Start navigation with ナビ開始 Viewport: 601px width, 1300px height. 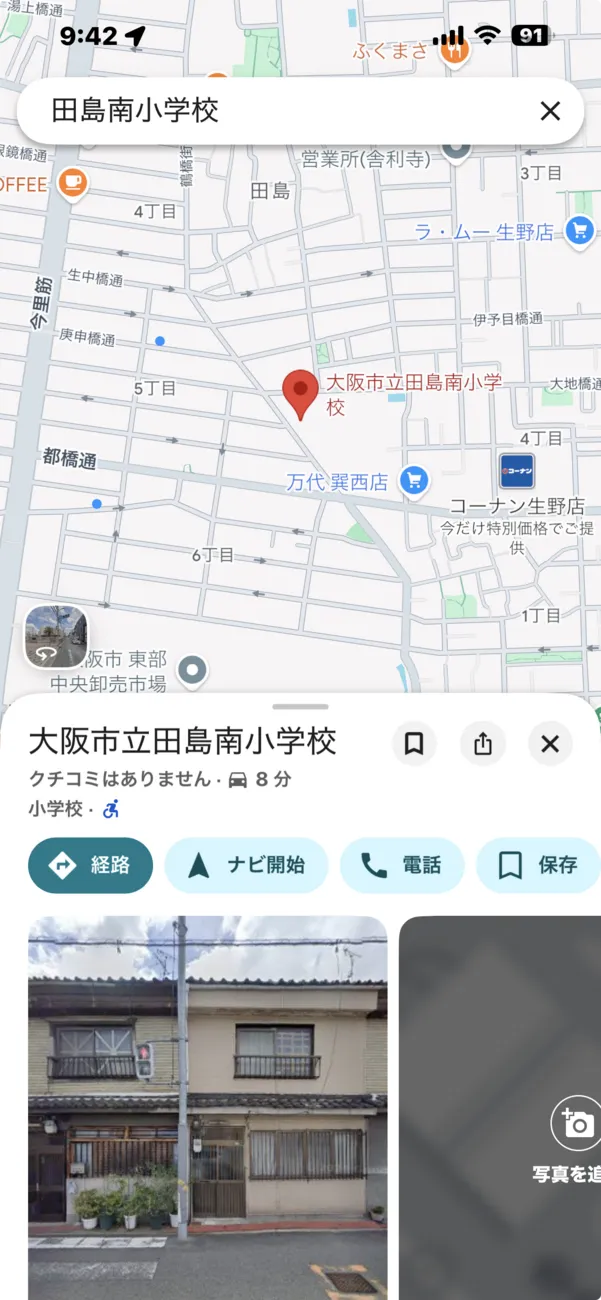246,865
